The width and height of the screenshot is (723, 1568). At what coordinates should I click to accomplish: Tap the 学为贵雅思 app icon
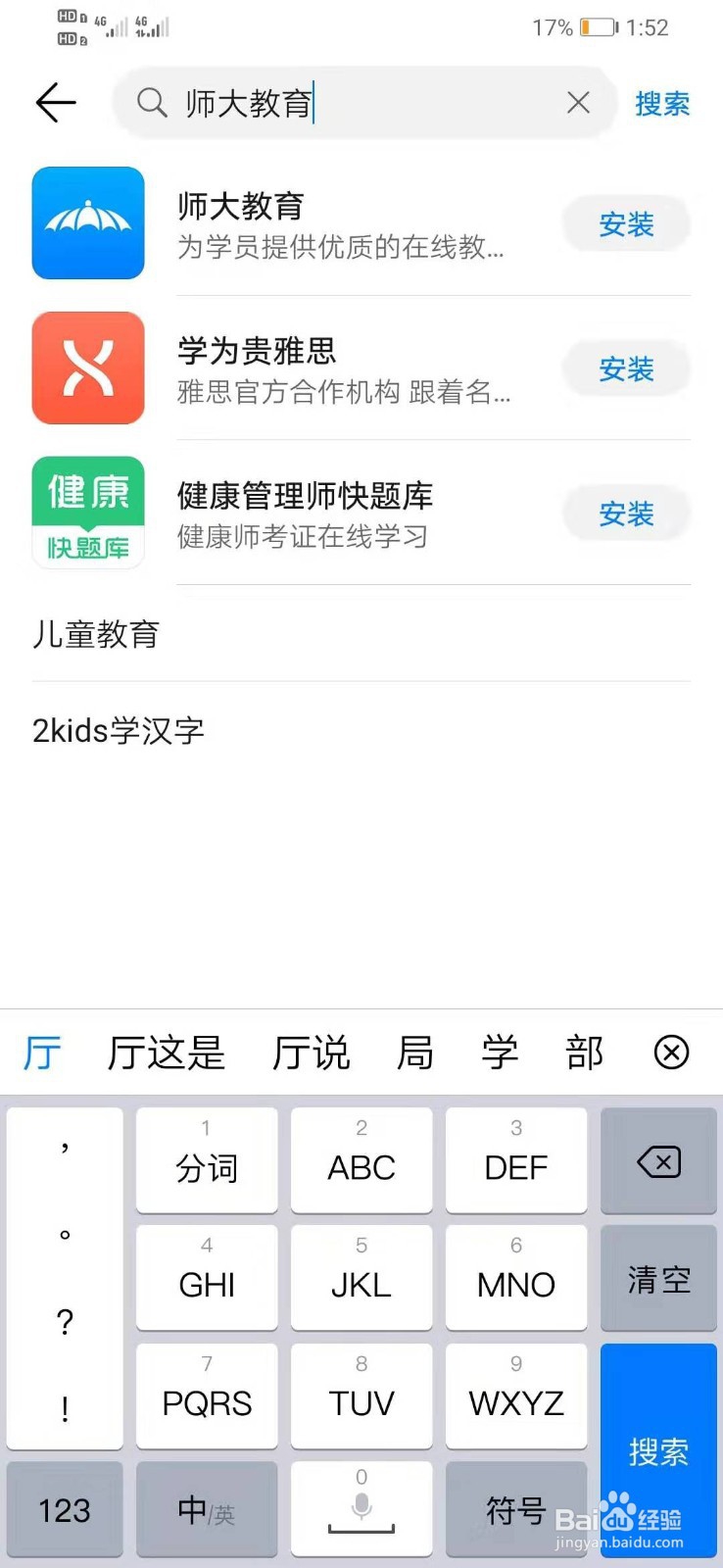pos(88,367)
